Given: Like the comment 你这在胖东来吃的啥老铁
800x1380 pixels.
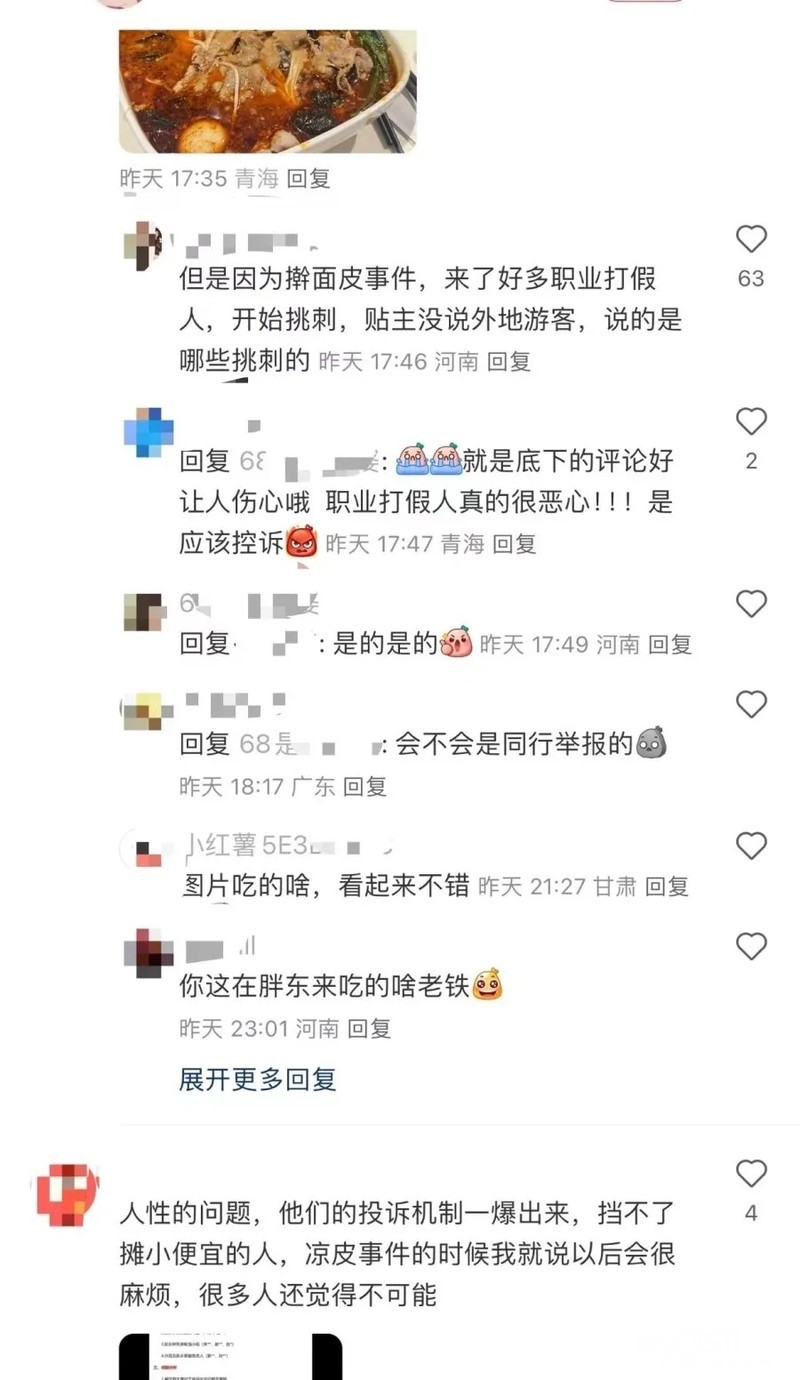Looking at the screenshot, I should [751, 946].
